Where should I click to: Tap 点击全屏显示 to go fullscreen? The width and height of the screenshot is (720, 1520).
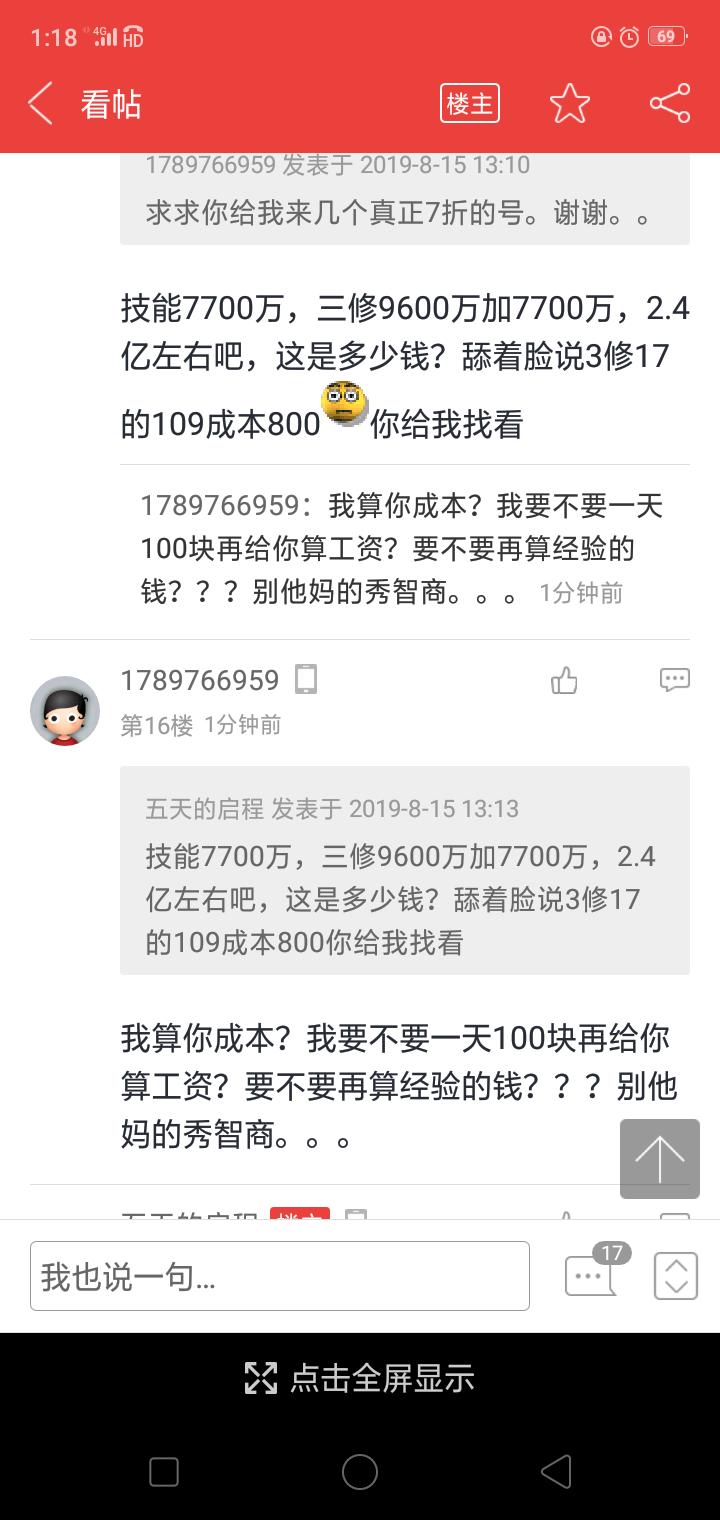[360, 1378]
